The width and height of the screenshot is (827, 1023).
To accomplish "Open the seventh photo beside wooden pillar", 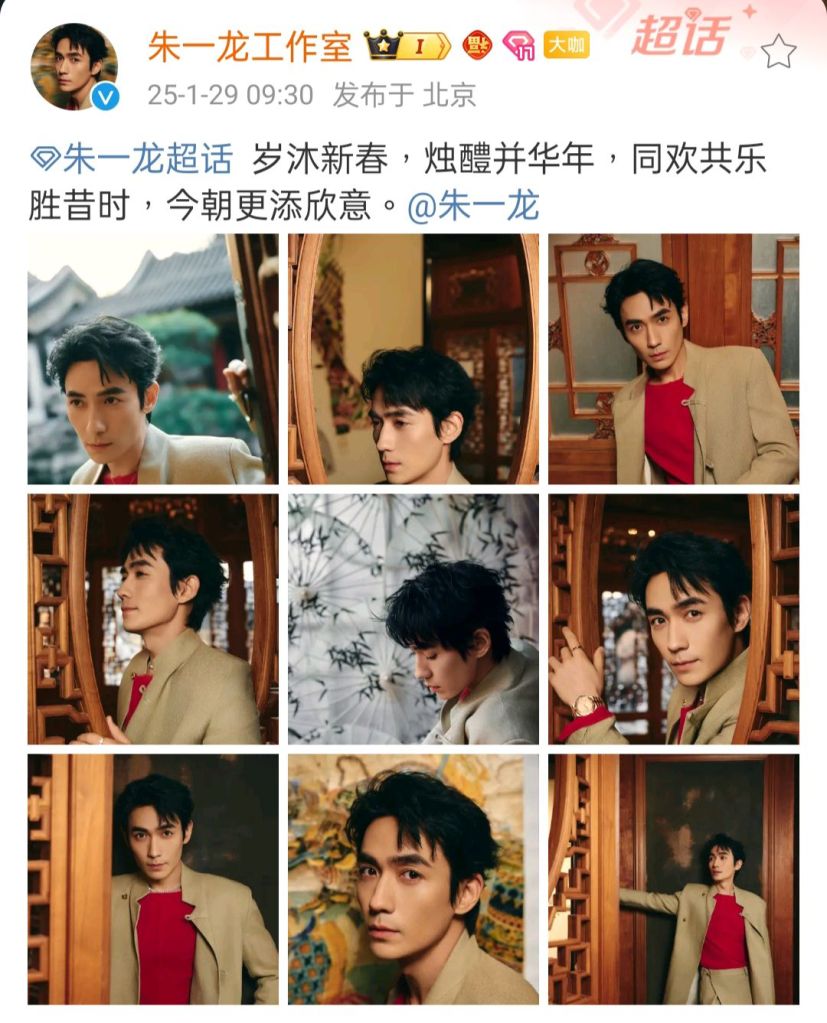I will (153, 879).
